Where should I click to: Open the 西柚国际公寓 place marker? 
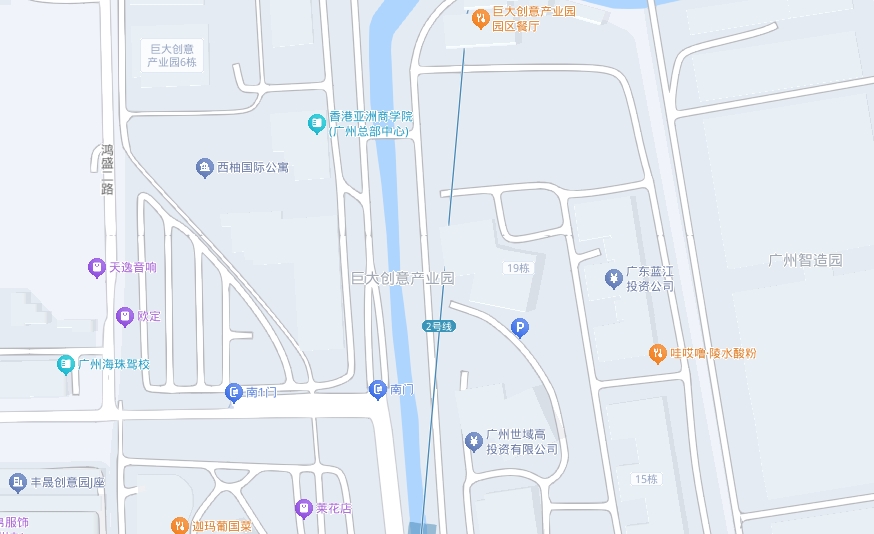[x=205, y=167]
